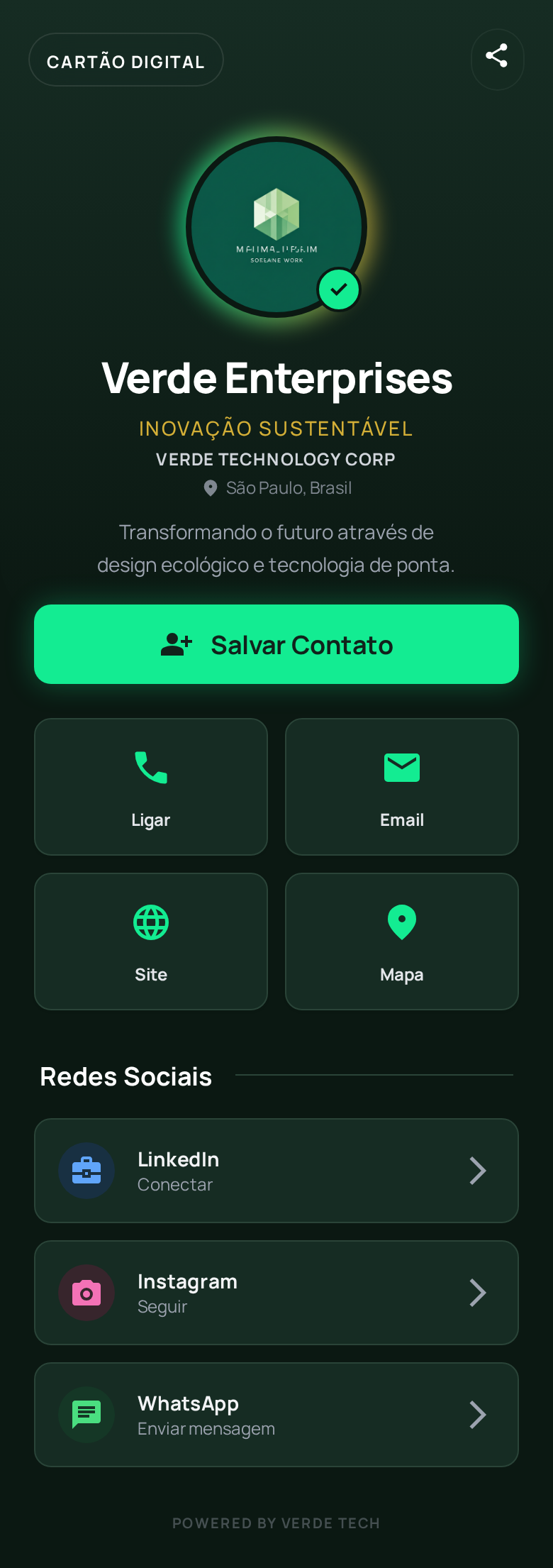Select the Instagram camera icon
The height and width of the screenshot is (1568, 553).
(x=86, y=1293)
